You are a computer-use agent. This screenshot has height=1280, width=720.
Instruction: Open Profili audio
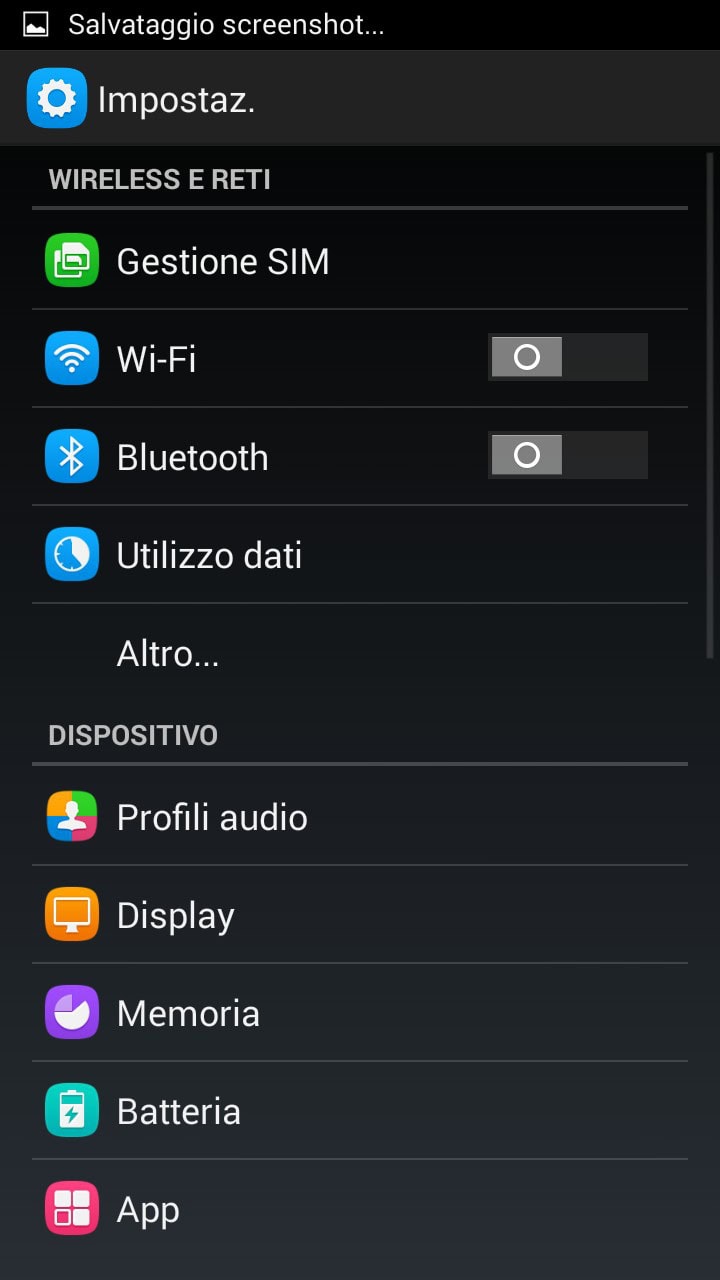tap(360, 817)
